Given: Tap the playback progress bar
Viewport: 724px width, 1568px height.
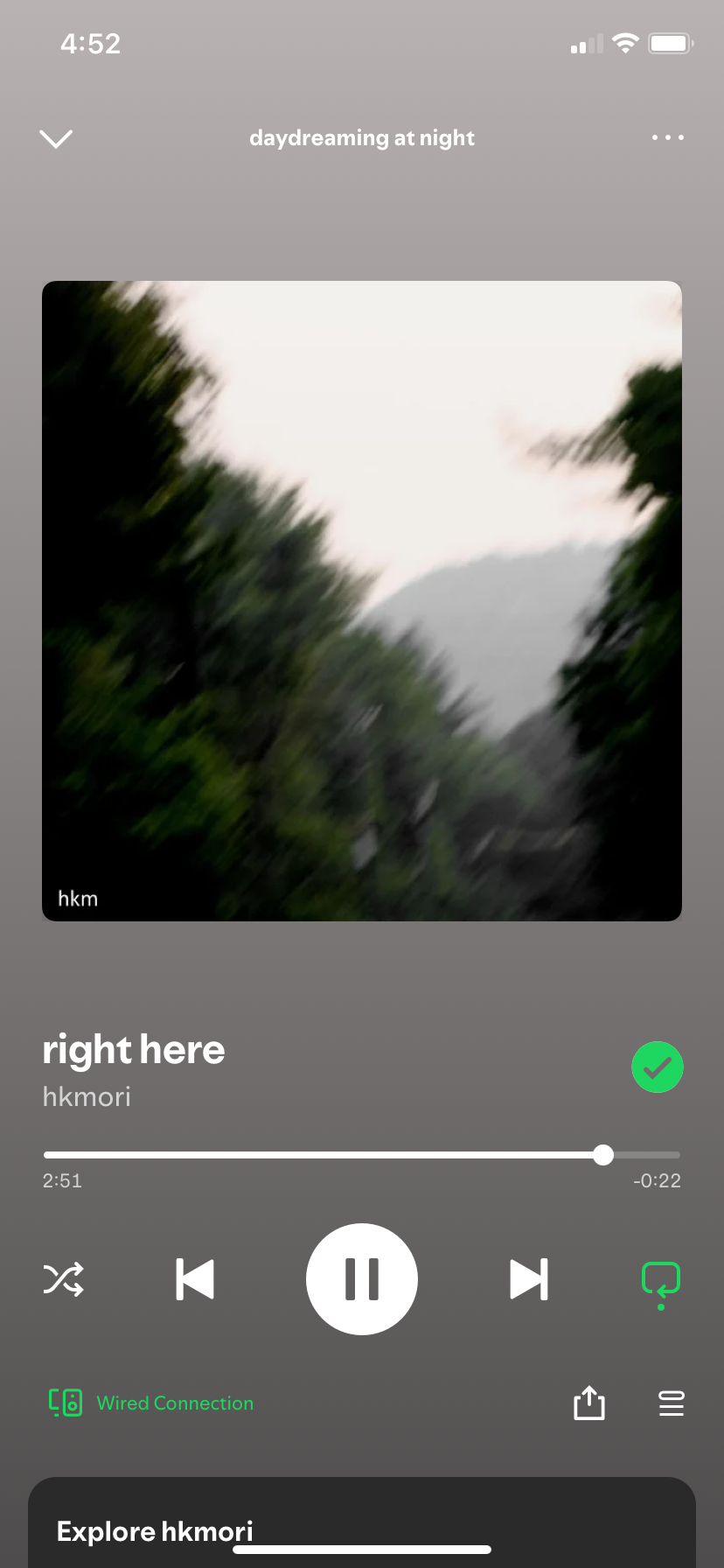Looking at the screenshot, I should [x=362, y=1155].
